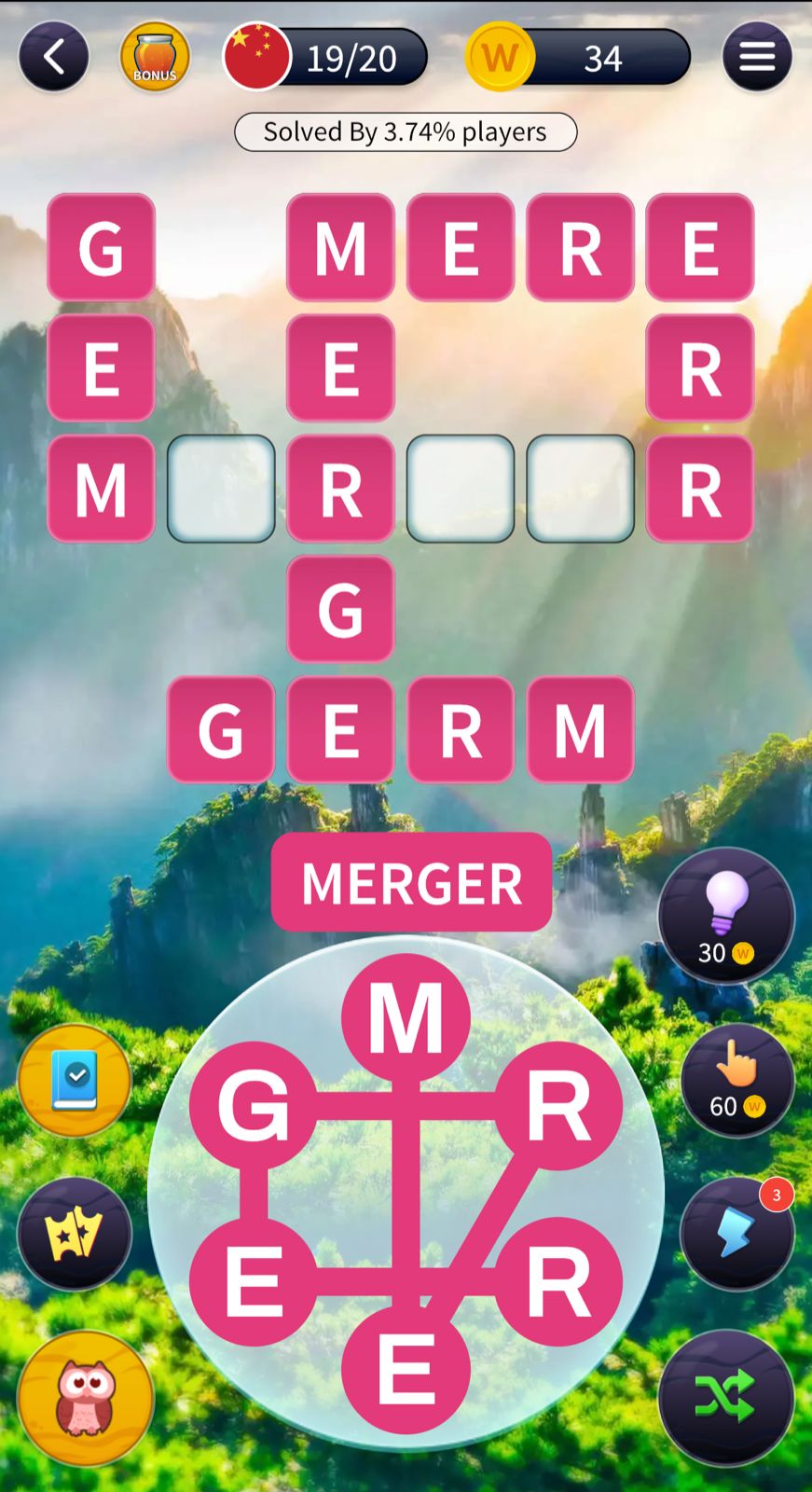Image resolution: width=812 pixels, height=1492 pixels.
Task: Open the star tickets button
Action: (75, 1233)
